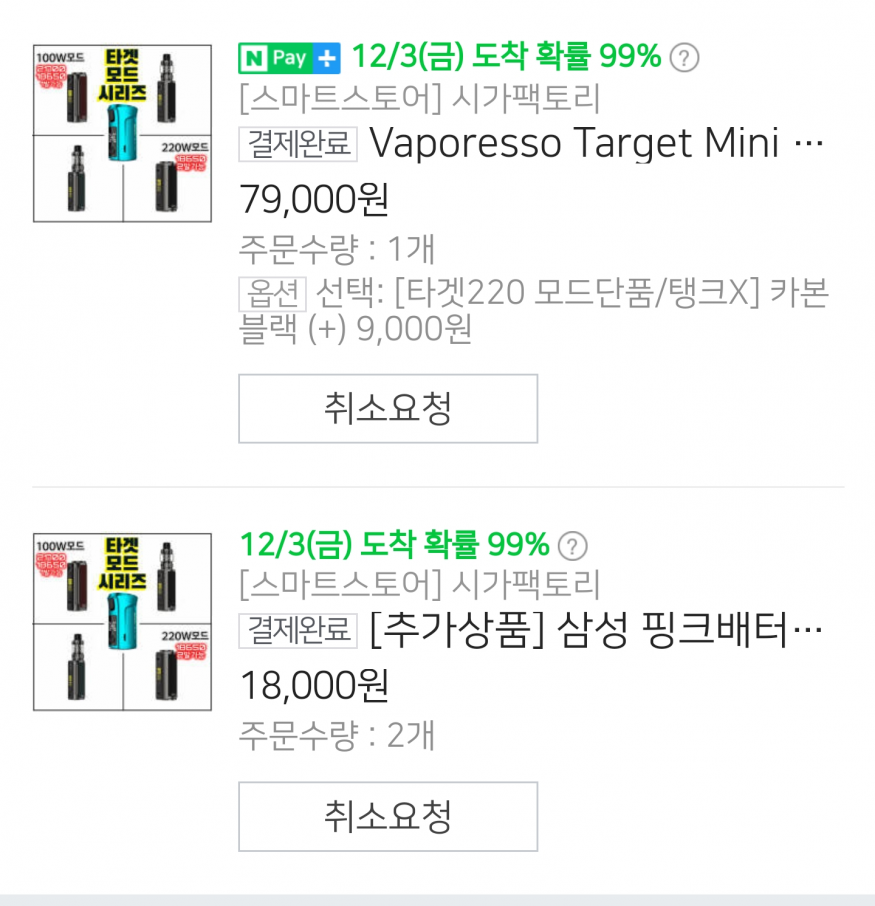Screen dimensions: 875x906
Task: Request cancellation of the 삼성 핑크배터리 order
Action: click(388, 816)
